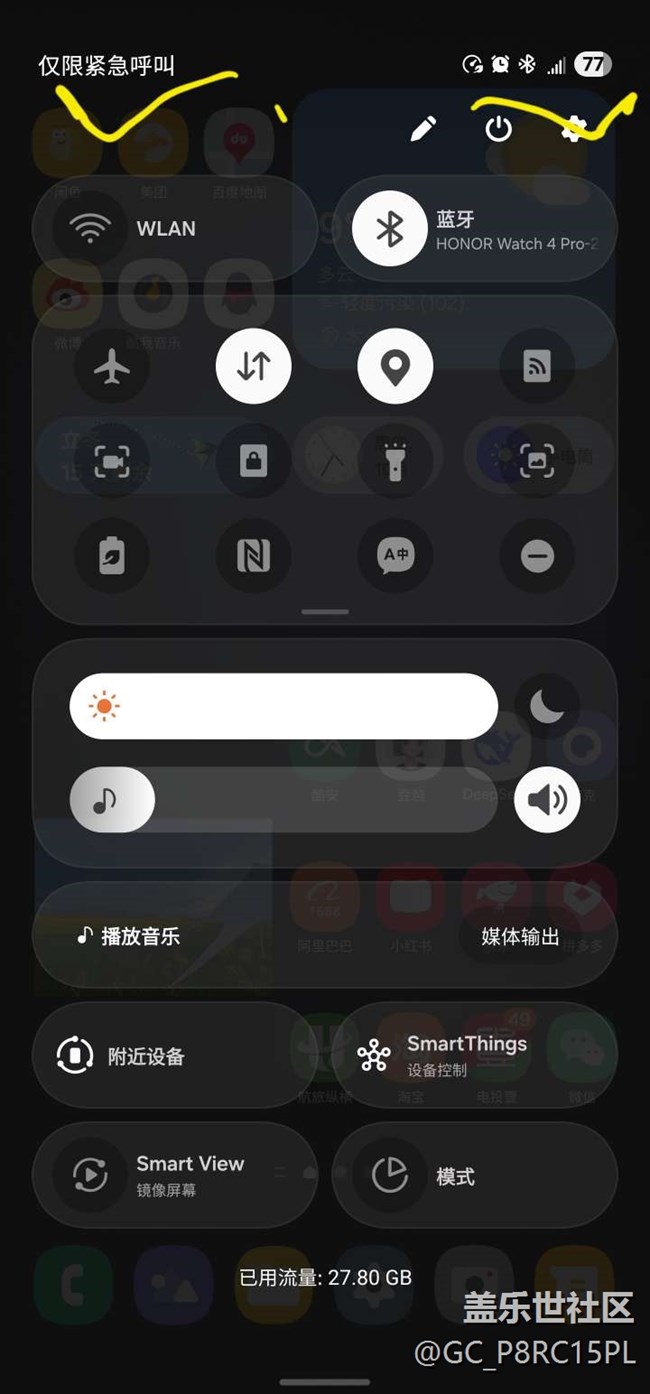Turn on the flashlight
Image resolution: width=650 pixels, height=1394 pixels.
pyautogui.click(x=395, y=462)
